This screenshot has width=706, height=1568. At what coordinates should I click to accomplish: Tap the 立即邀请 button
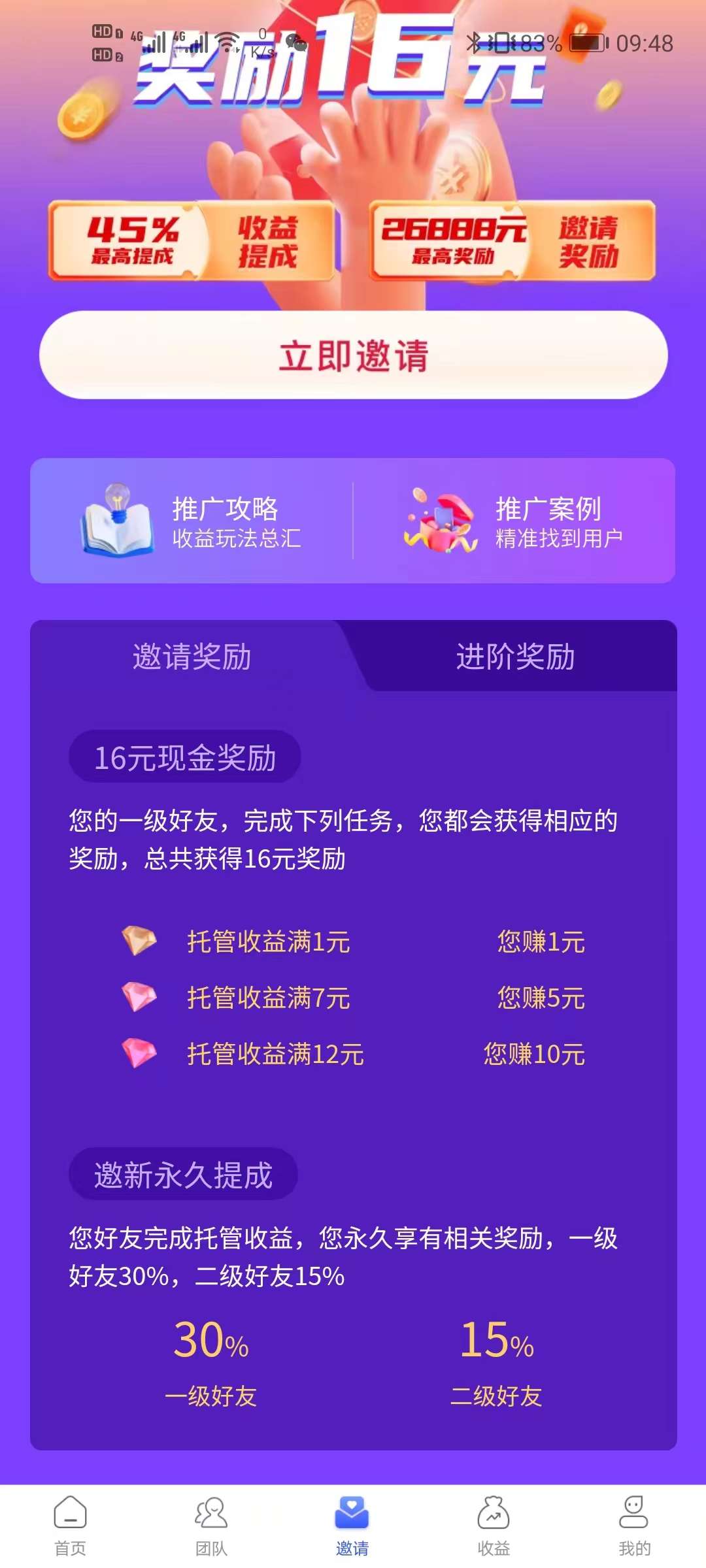click(354, 355)
